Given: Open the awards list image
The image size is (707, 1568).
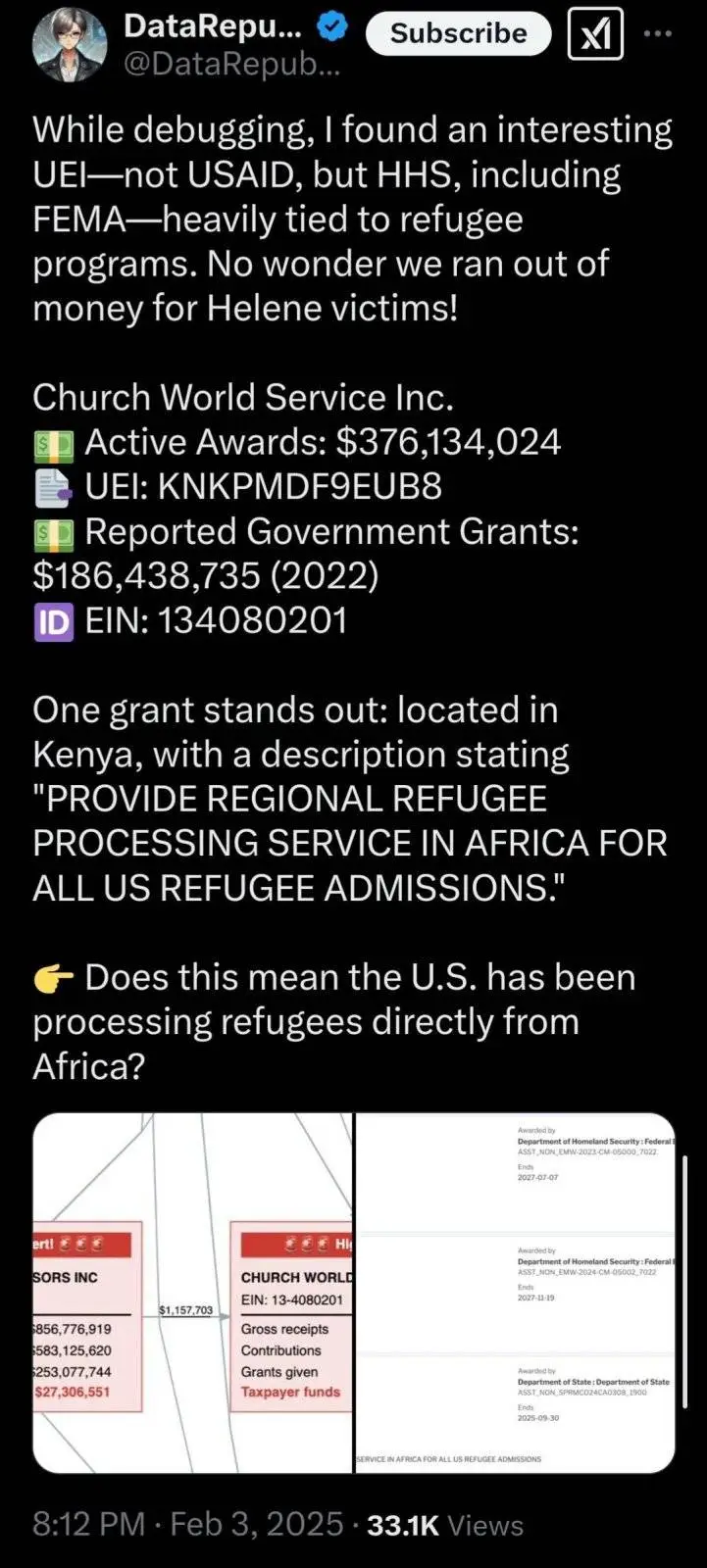Looking at the screenshot, I should point(516,1292).
